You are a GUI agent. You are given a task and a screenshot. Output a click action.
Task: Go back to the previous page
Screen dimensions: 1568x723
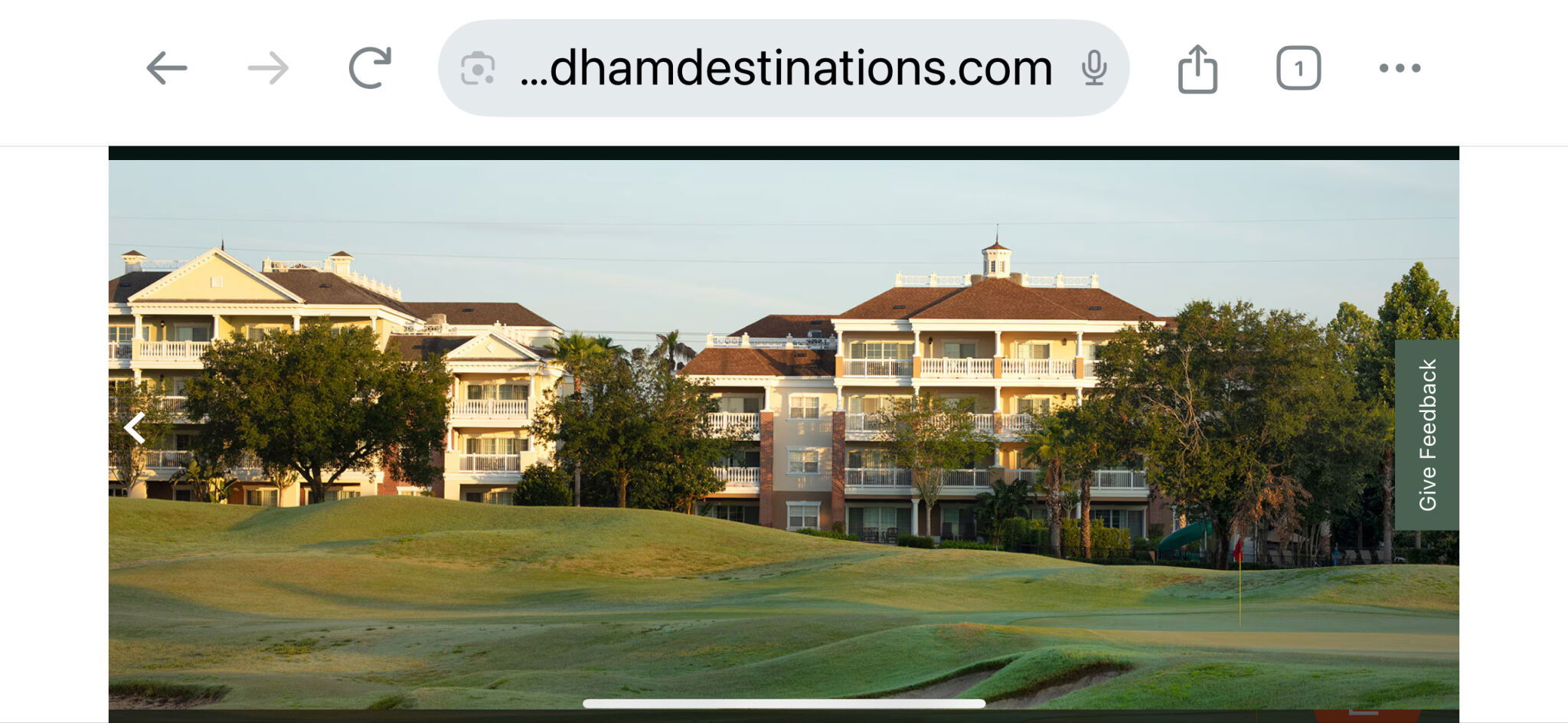[x=166, y=68]
